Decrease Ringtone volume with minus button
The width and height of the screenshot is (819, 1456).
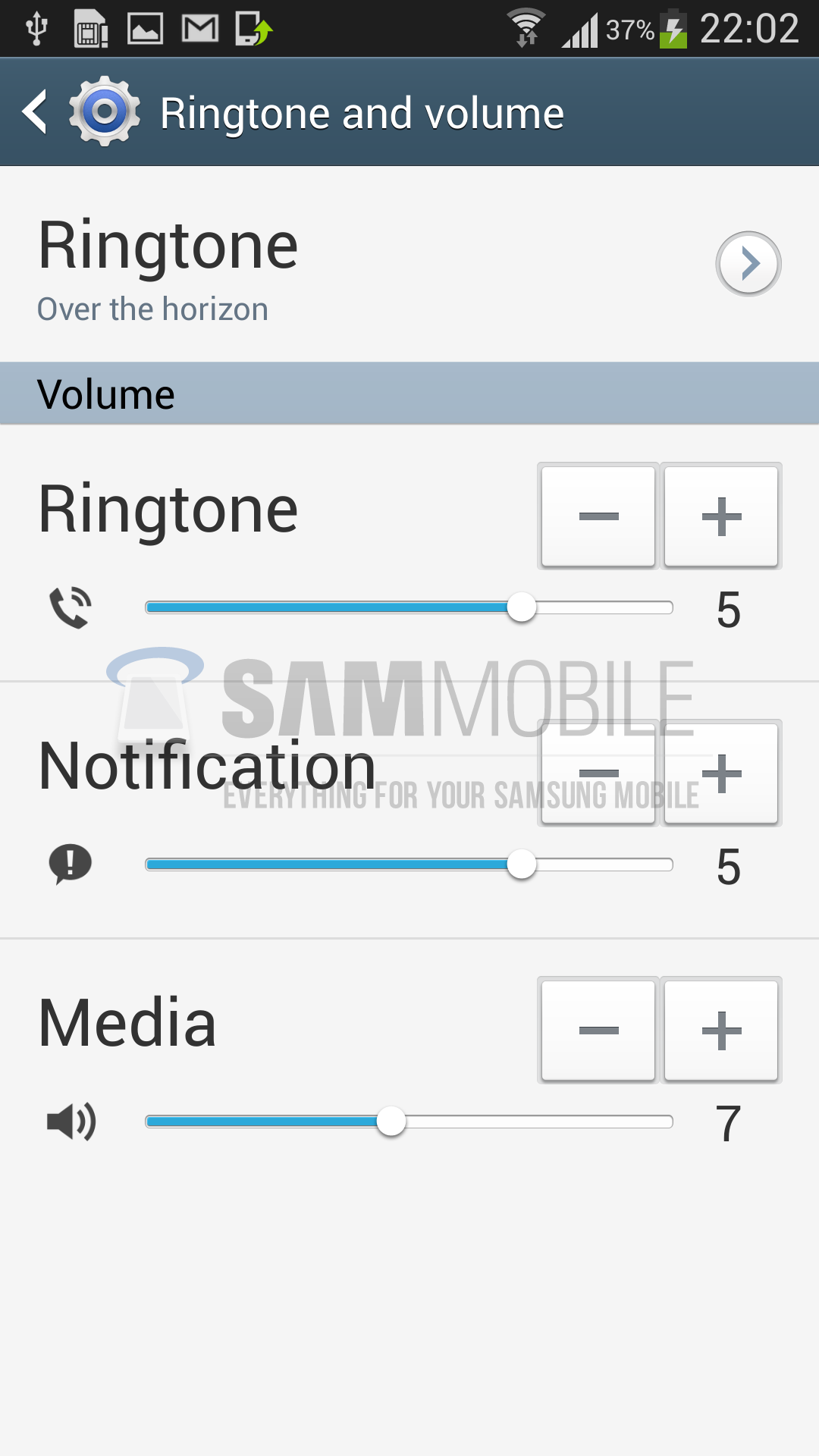coord(598,516)
